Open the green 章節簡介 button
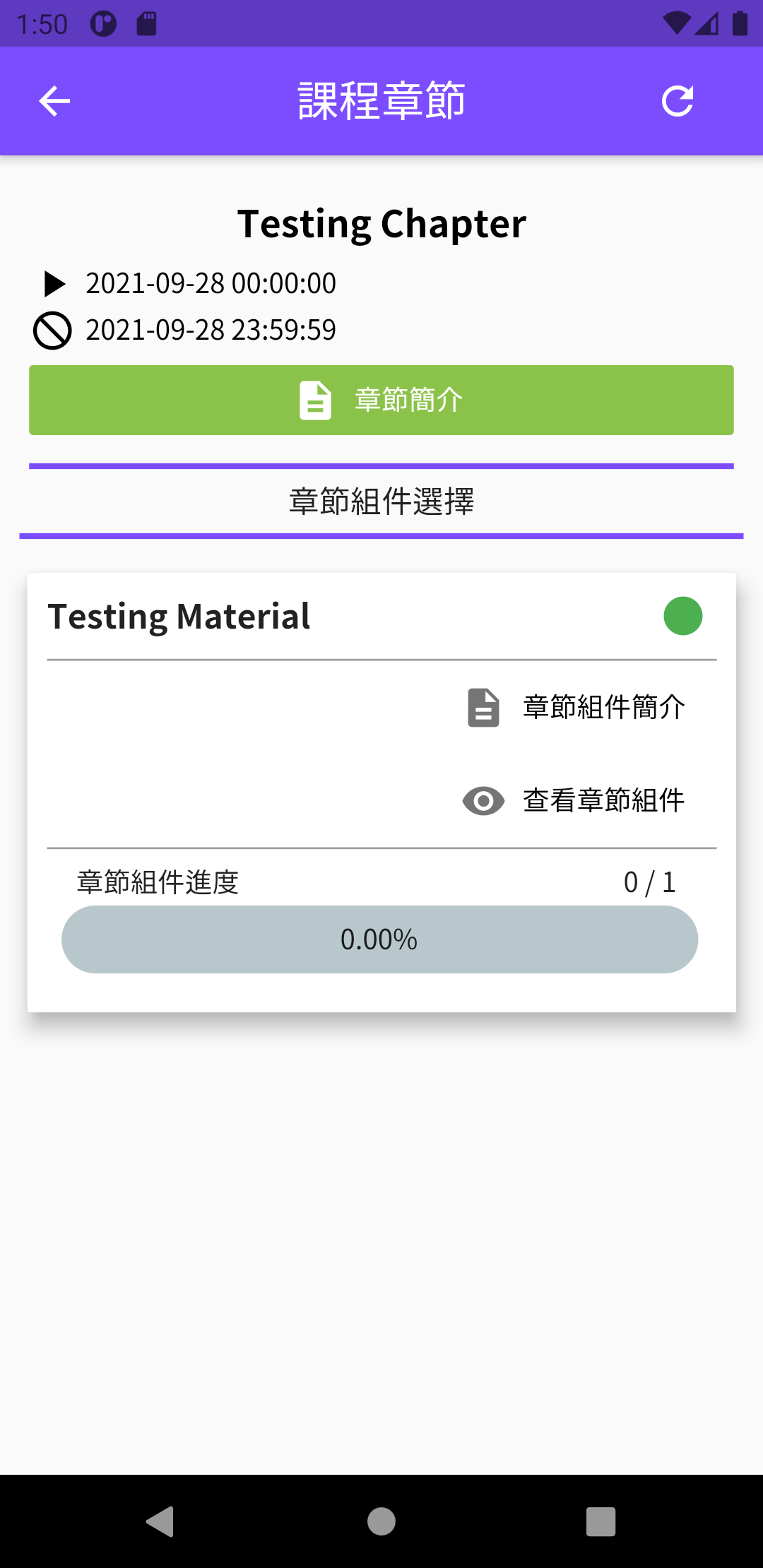The height and width of the screenshot is (1568, 763). pyautogui.click(x=381, y=400)
